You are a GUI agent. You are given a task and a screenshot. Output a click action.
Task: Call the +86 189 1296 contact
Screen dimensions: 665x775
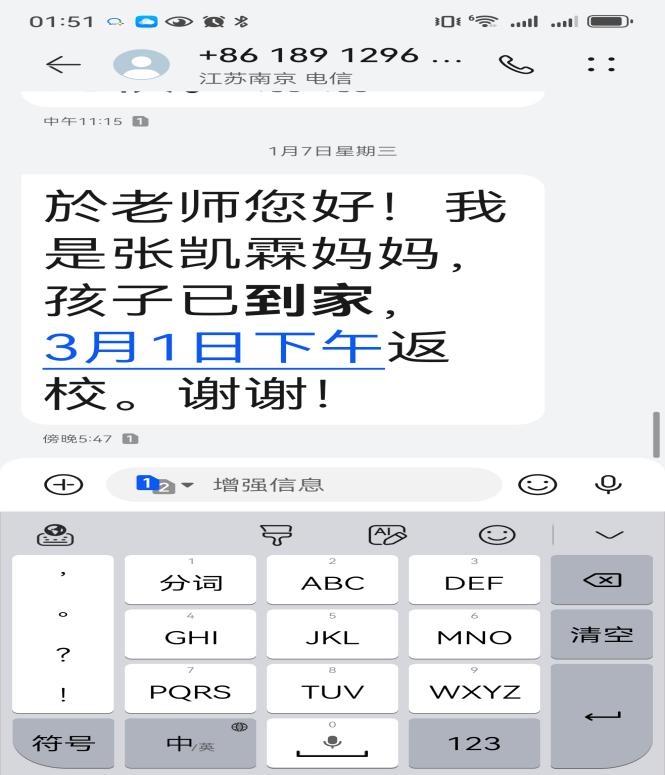[x=516, y=64]
